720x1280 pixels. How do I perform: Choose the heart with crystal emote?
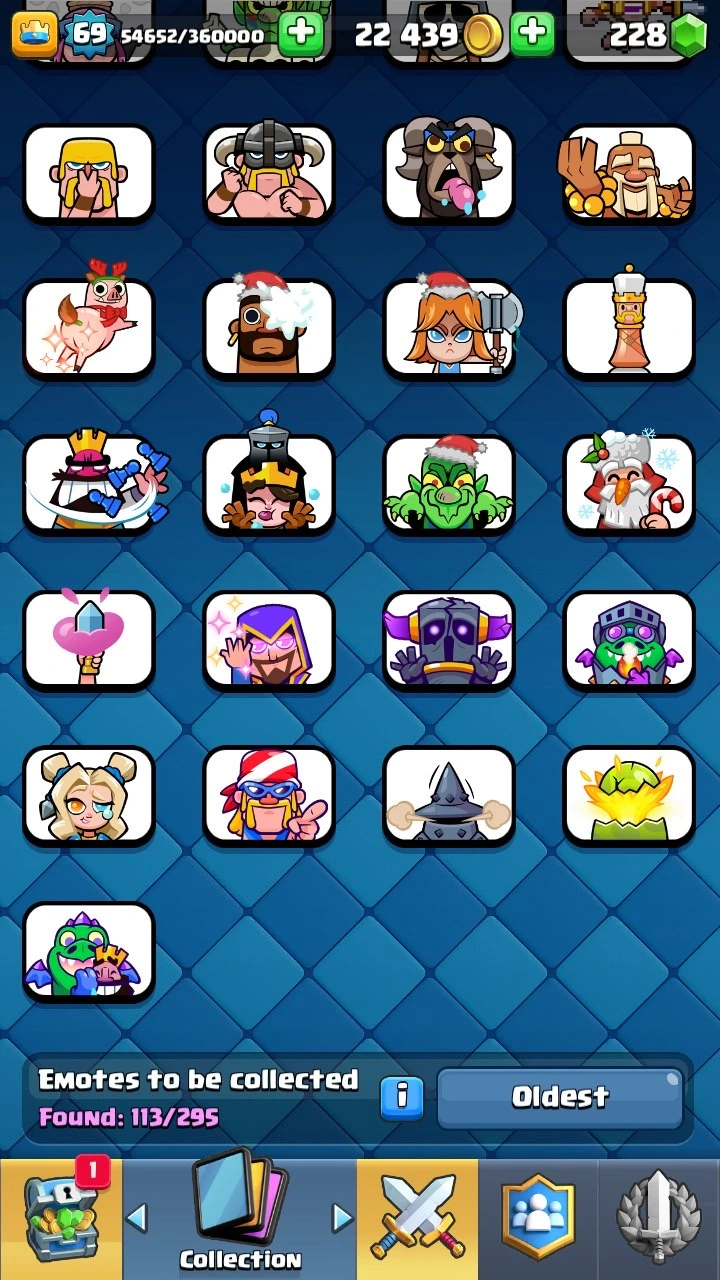pos(89,639)
